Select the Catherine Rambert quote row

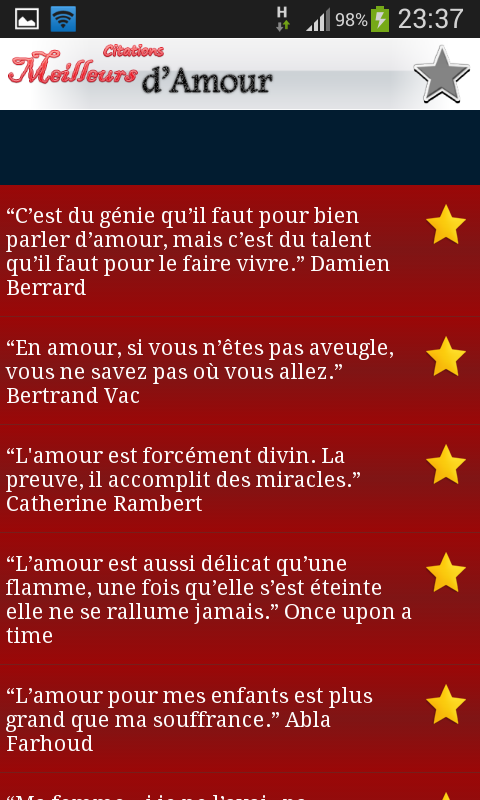240,479
